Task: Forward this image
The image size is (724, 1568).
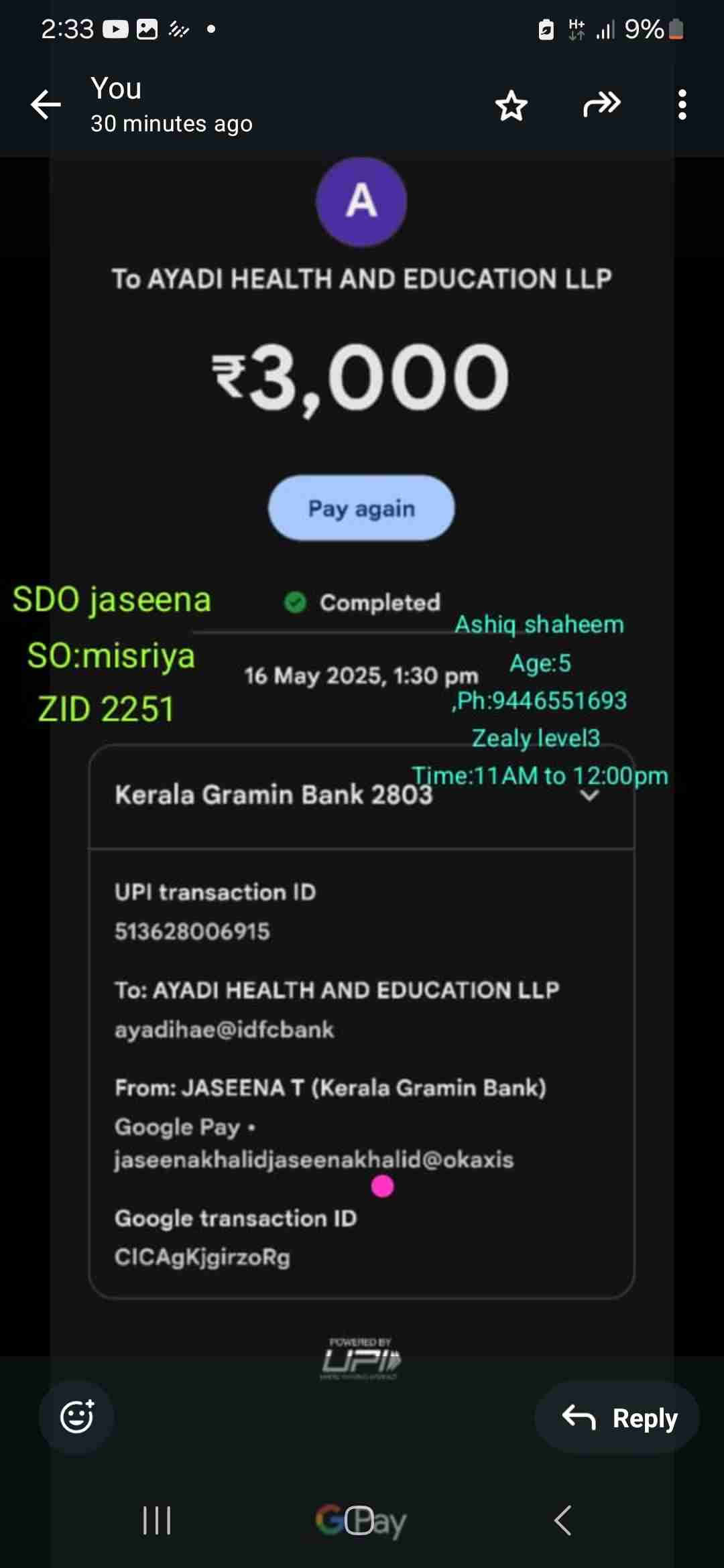Action: (601, 105)
